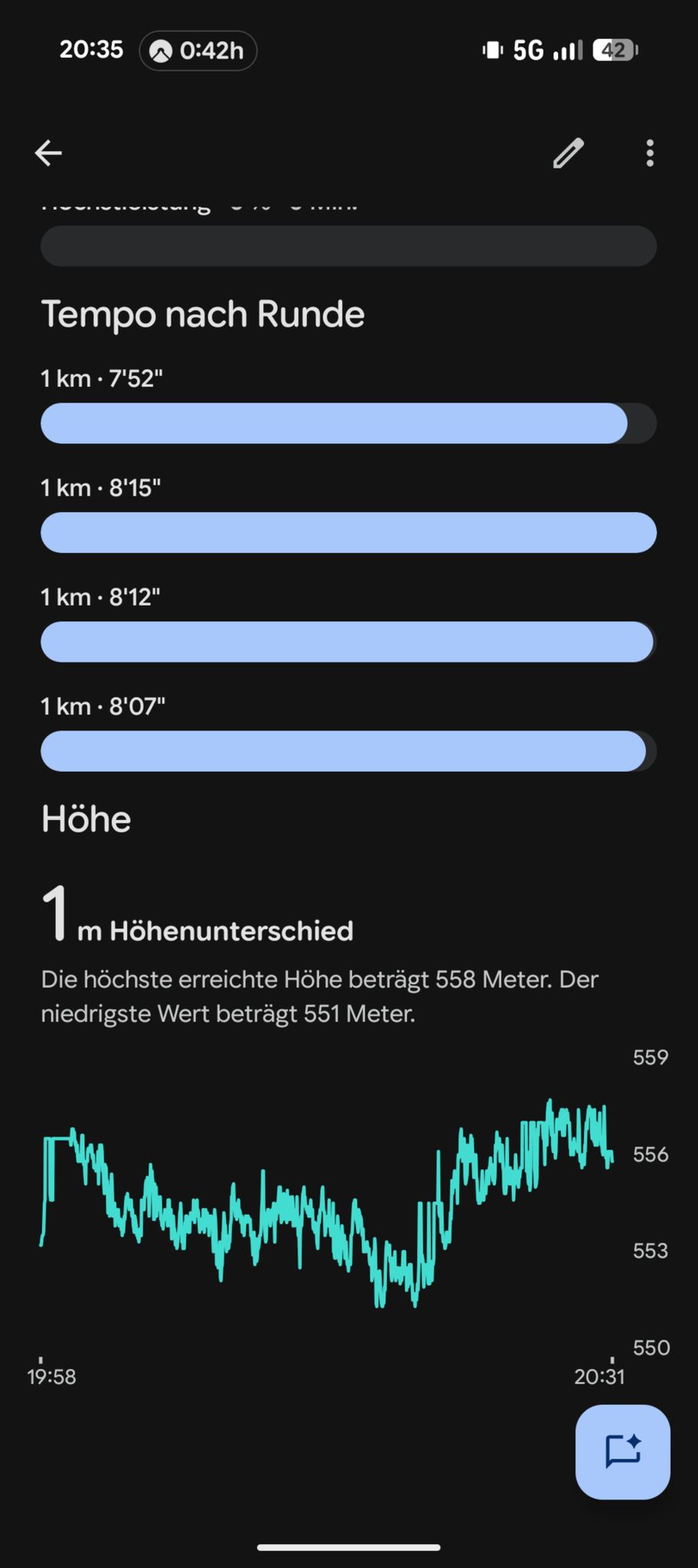Edit this workout with the pencil icon
The height and width of the screenshot is (1568, 698).
click(569, 153)
